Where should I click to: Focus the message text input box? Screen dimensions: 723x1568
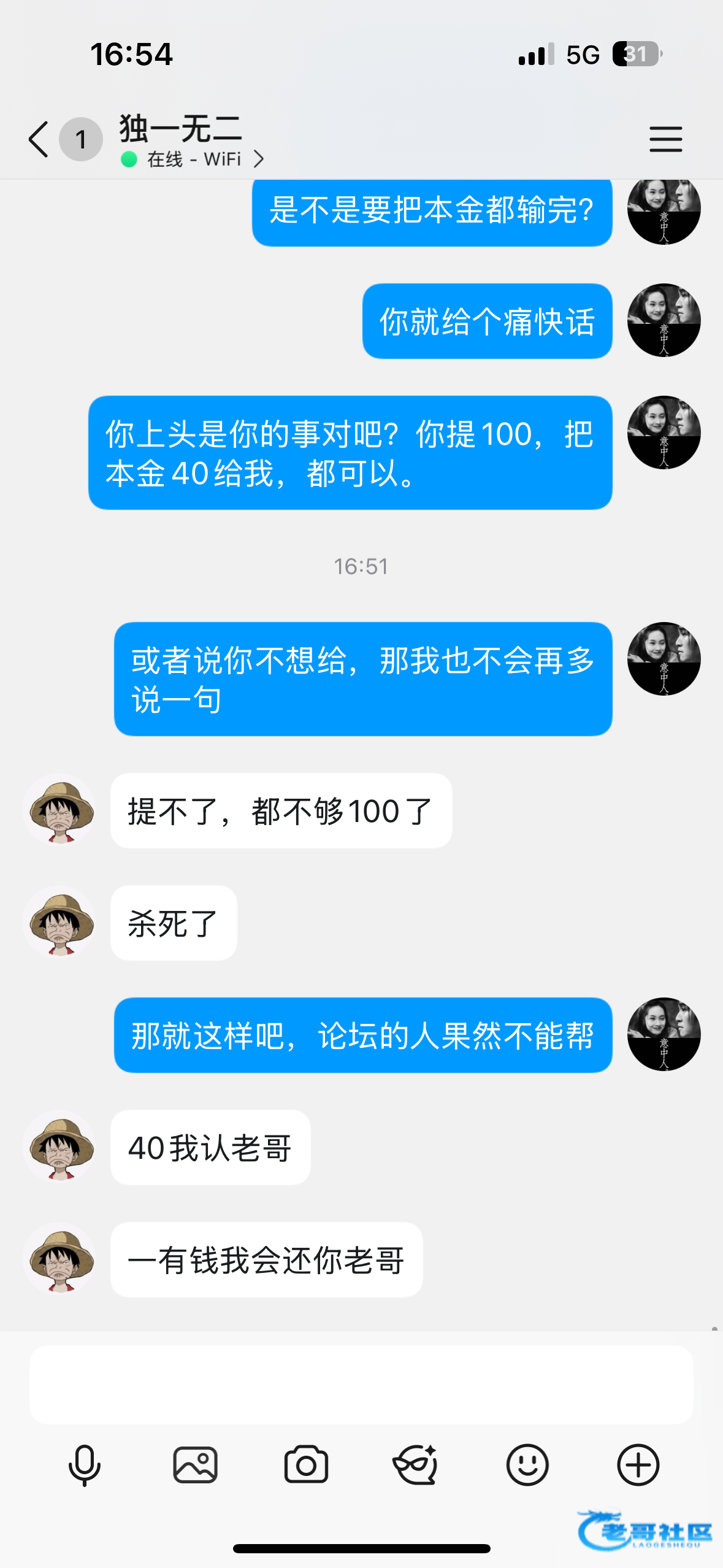click(x=361, y=1385)
